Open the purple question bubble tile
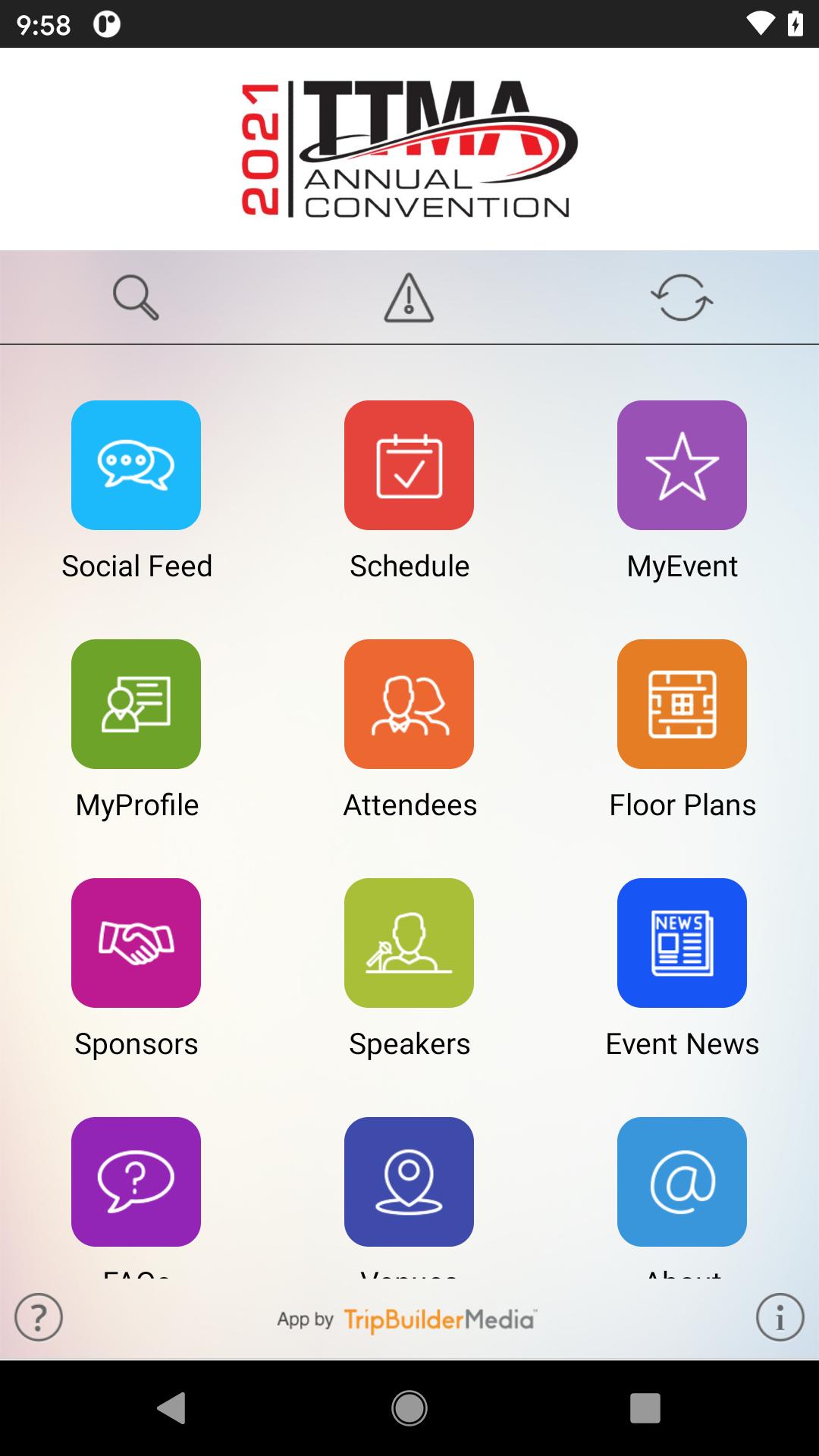The height and width of the screenshot is (1456, 819). pos(136,1181)
